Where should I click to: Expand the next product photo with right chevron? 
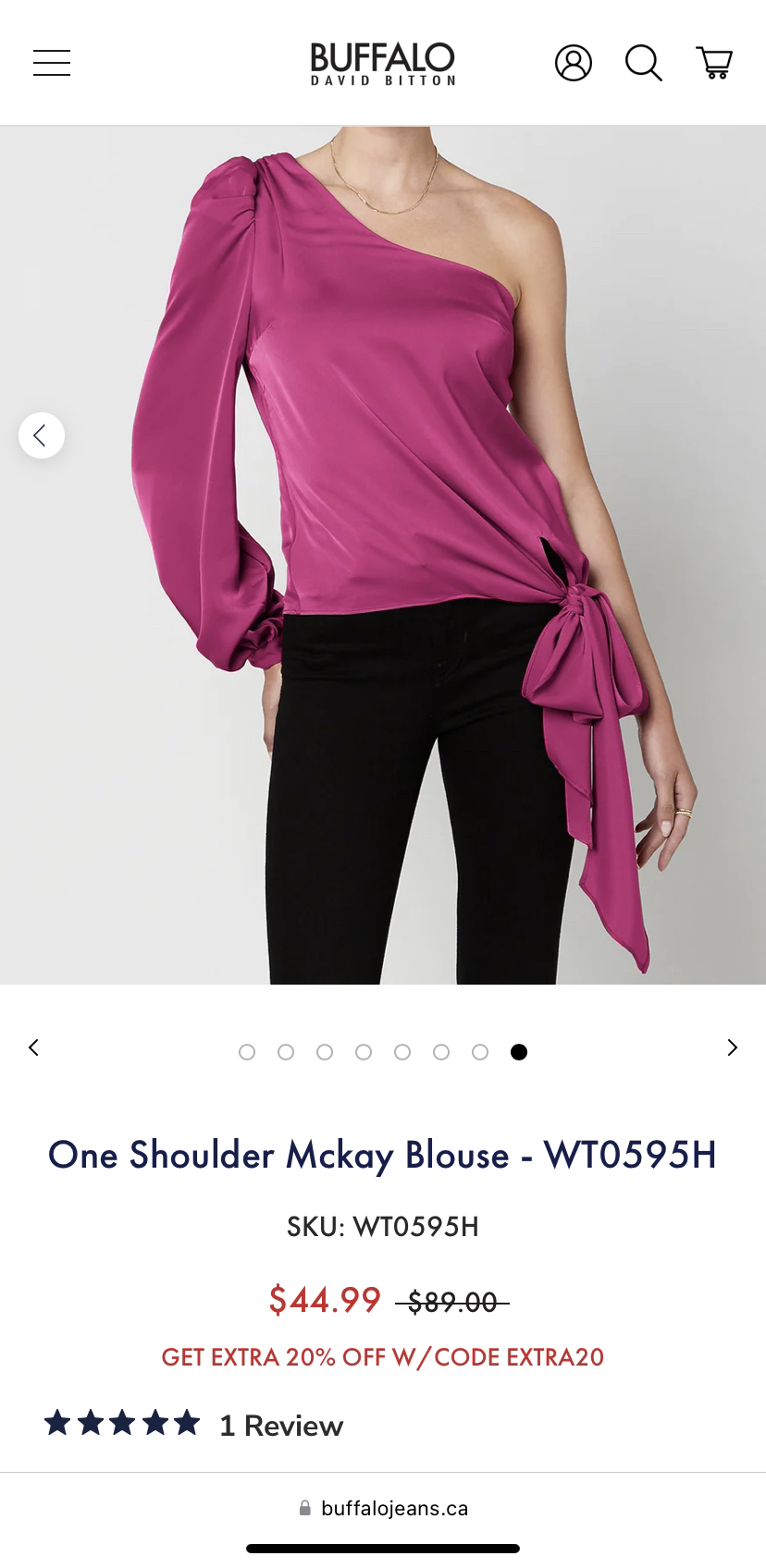[732, 1047]
